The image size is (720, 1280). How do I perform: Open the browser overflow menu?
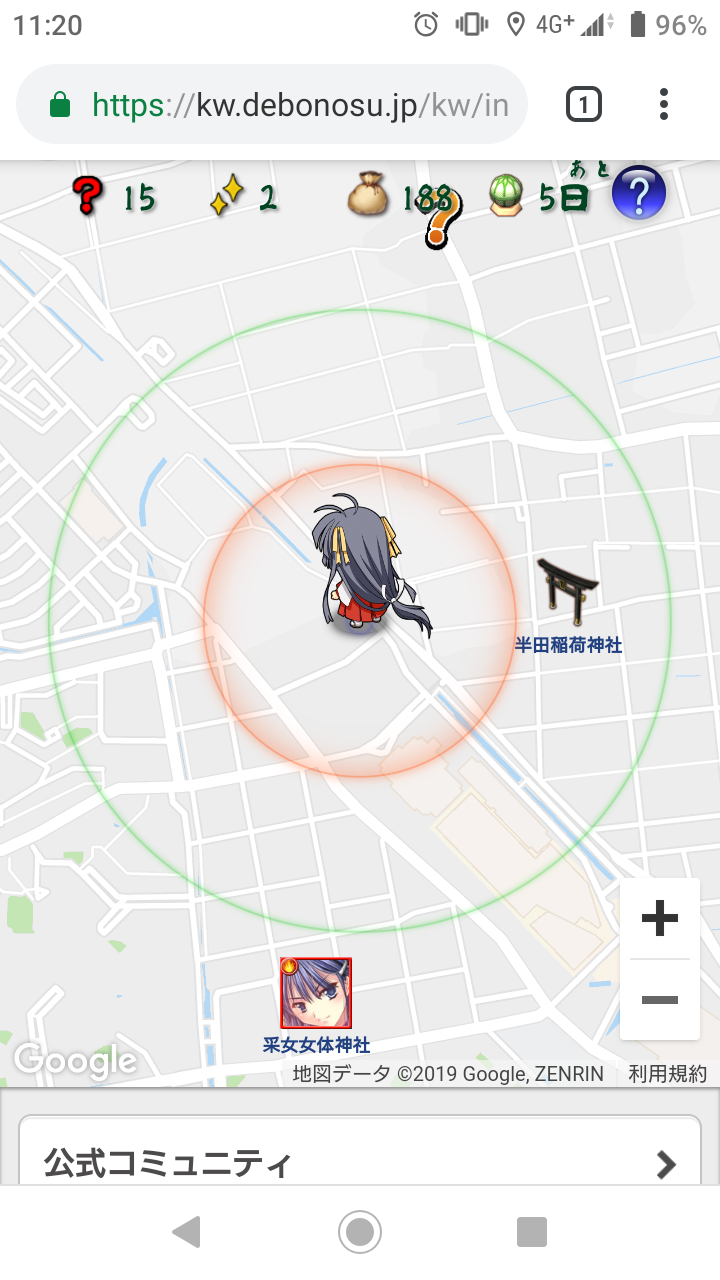[664, 104]
